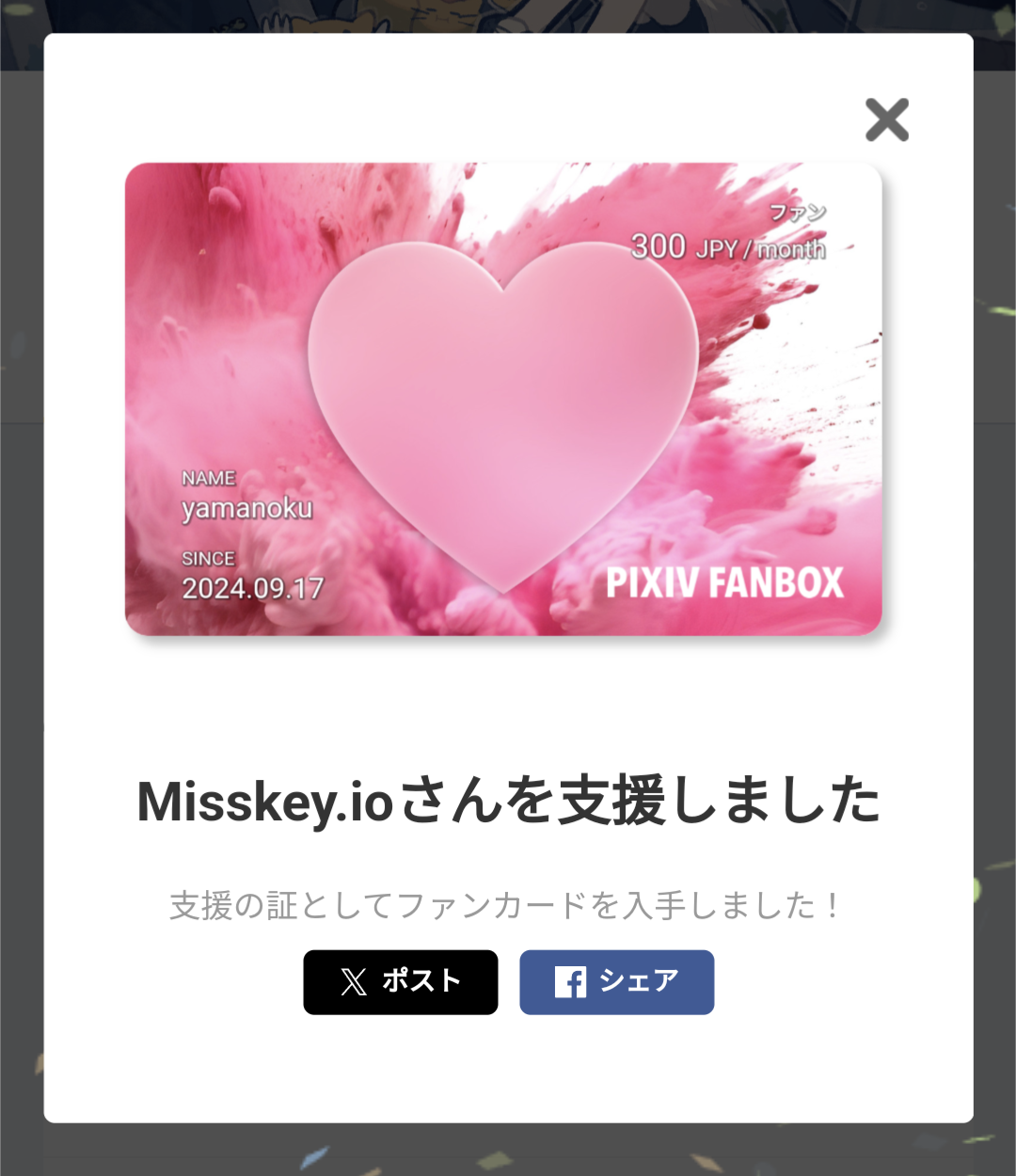Share the fan card on Facebook
1016x1176 pixels.
616,981
